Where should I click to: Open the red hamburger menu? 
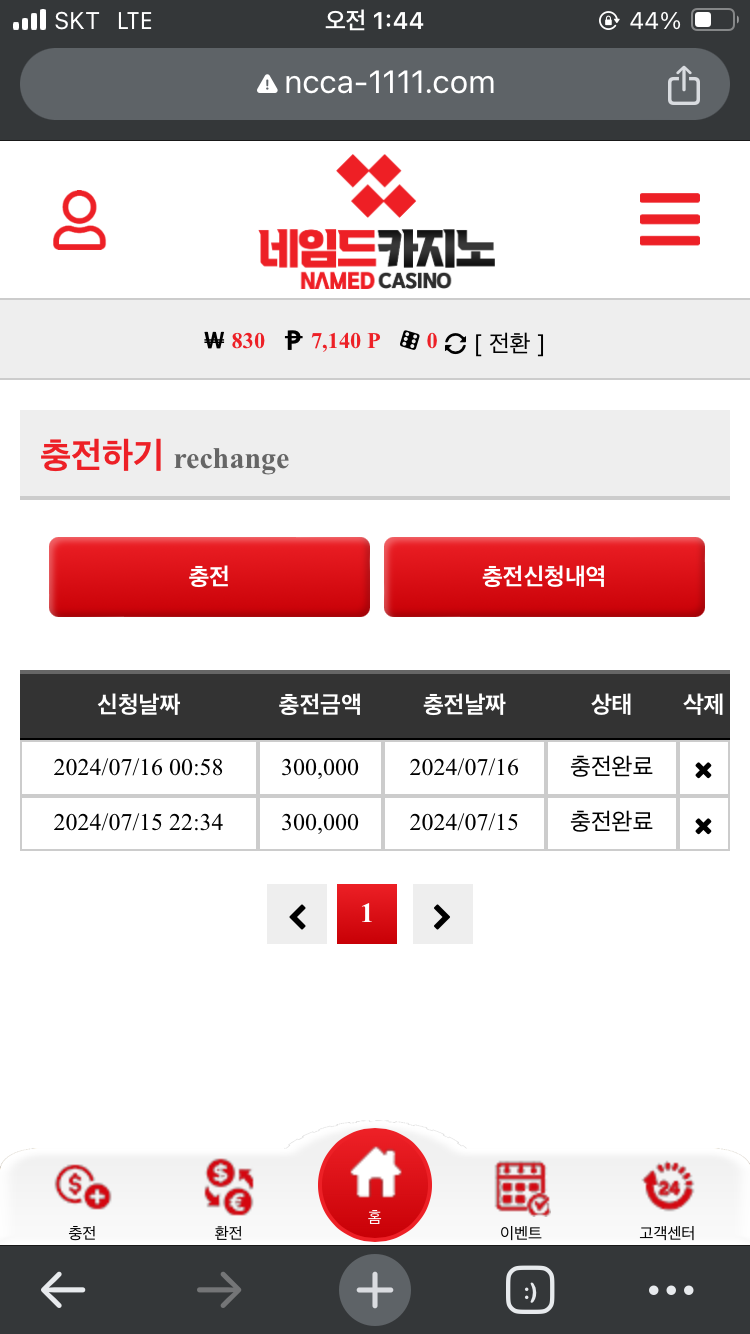pyautogui.click(x=669, y=220)
